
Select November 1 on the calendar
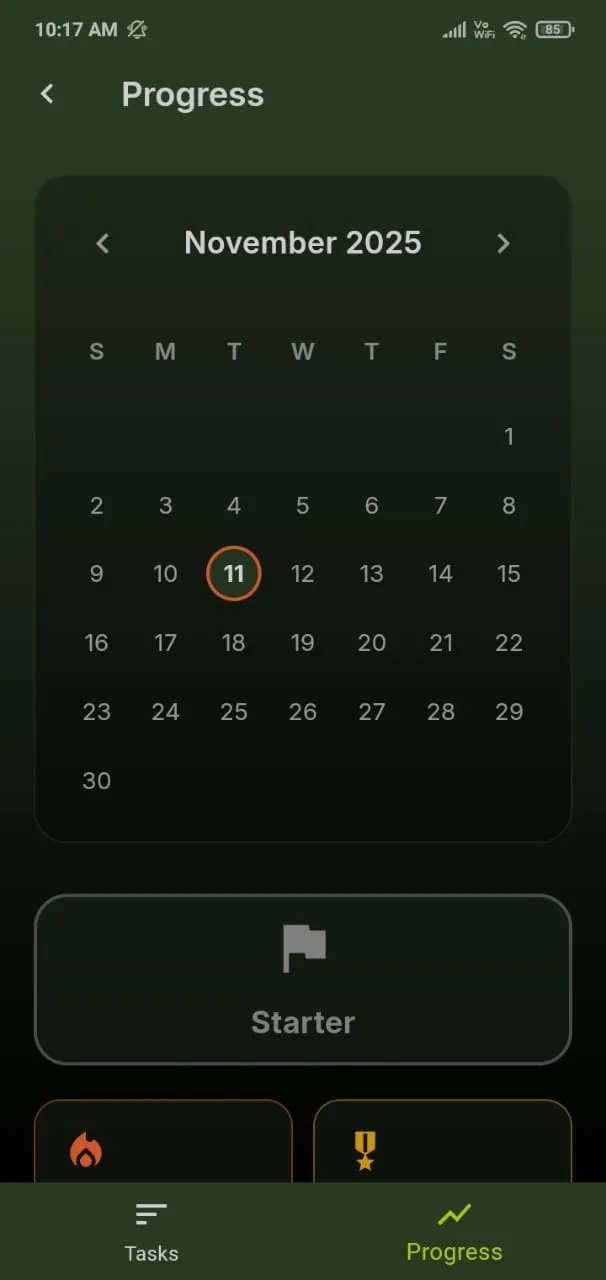pyautogui.click(x=509, y=436)
